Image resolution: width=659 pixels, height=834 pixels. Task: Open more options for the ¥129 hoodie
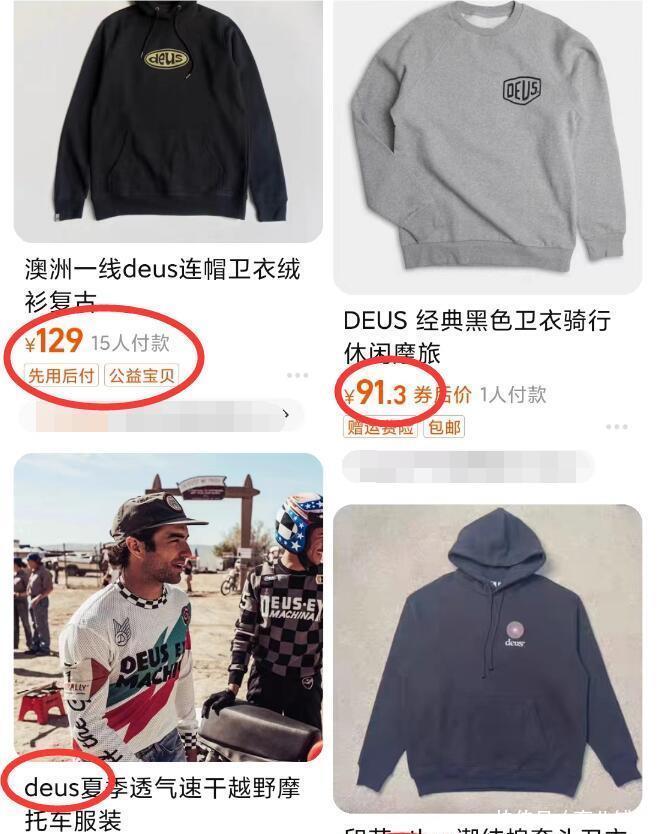297,376
